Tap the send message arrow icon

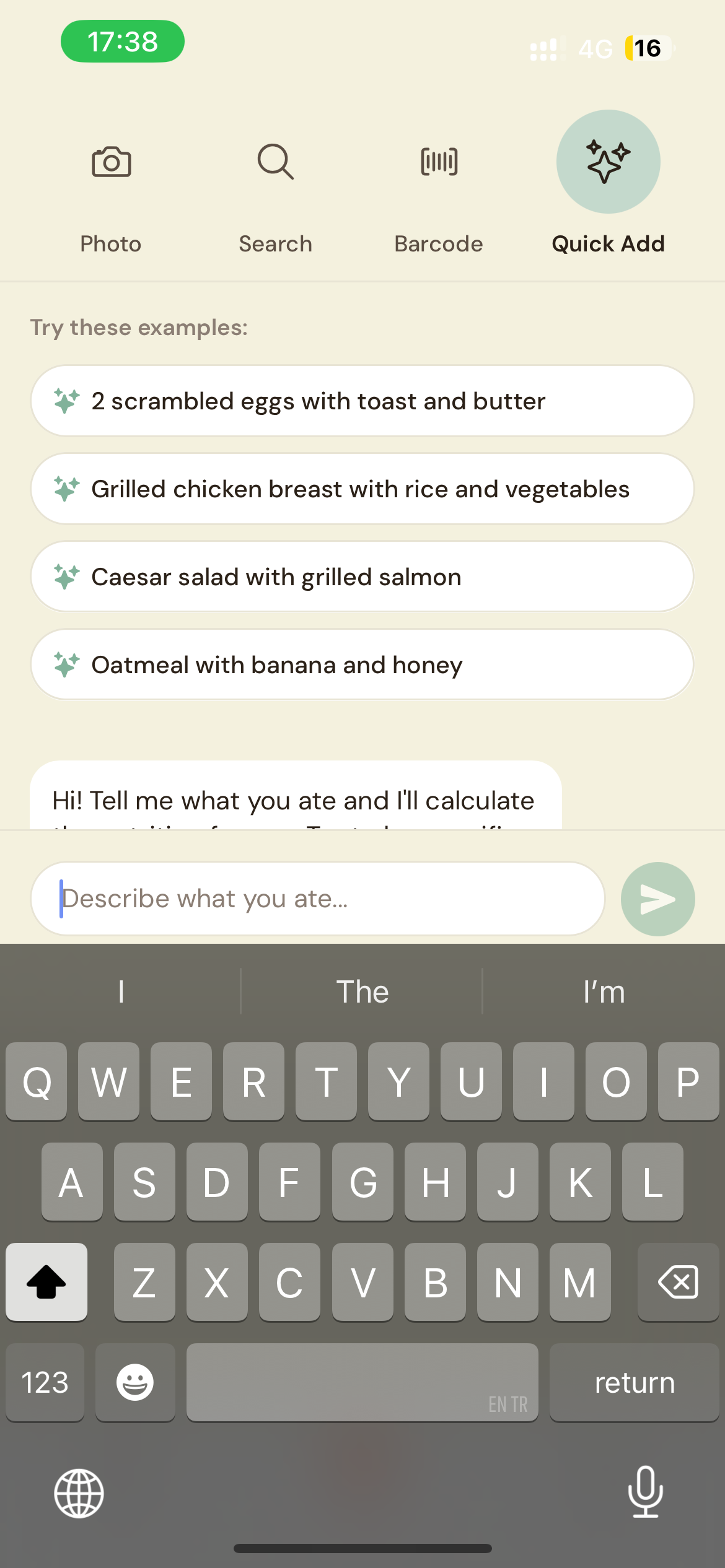tap(658, 899)
